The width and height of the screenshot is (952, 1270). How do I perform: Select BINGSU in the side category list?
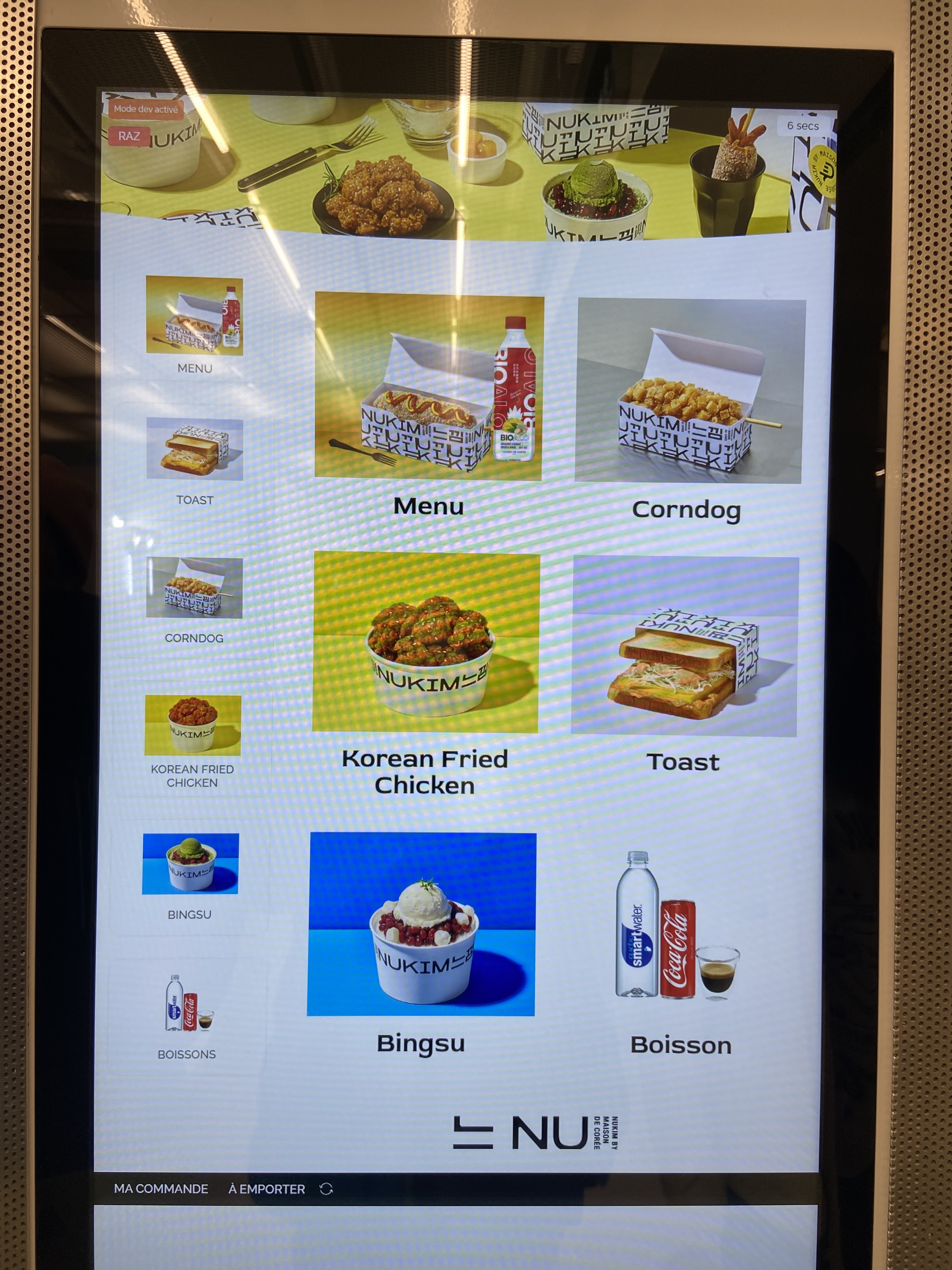(x=190, y=876)
